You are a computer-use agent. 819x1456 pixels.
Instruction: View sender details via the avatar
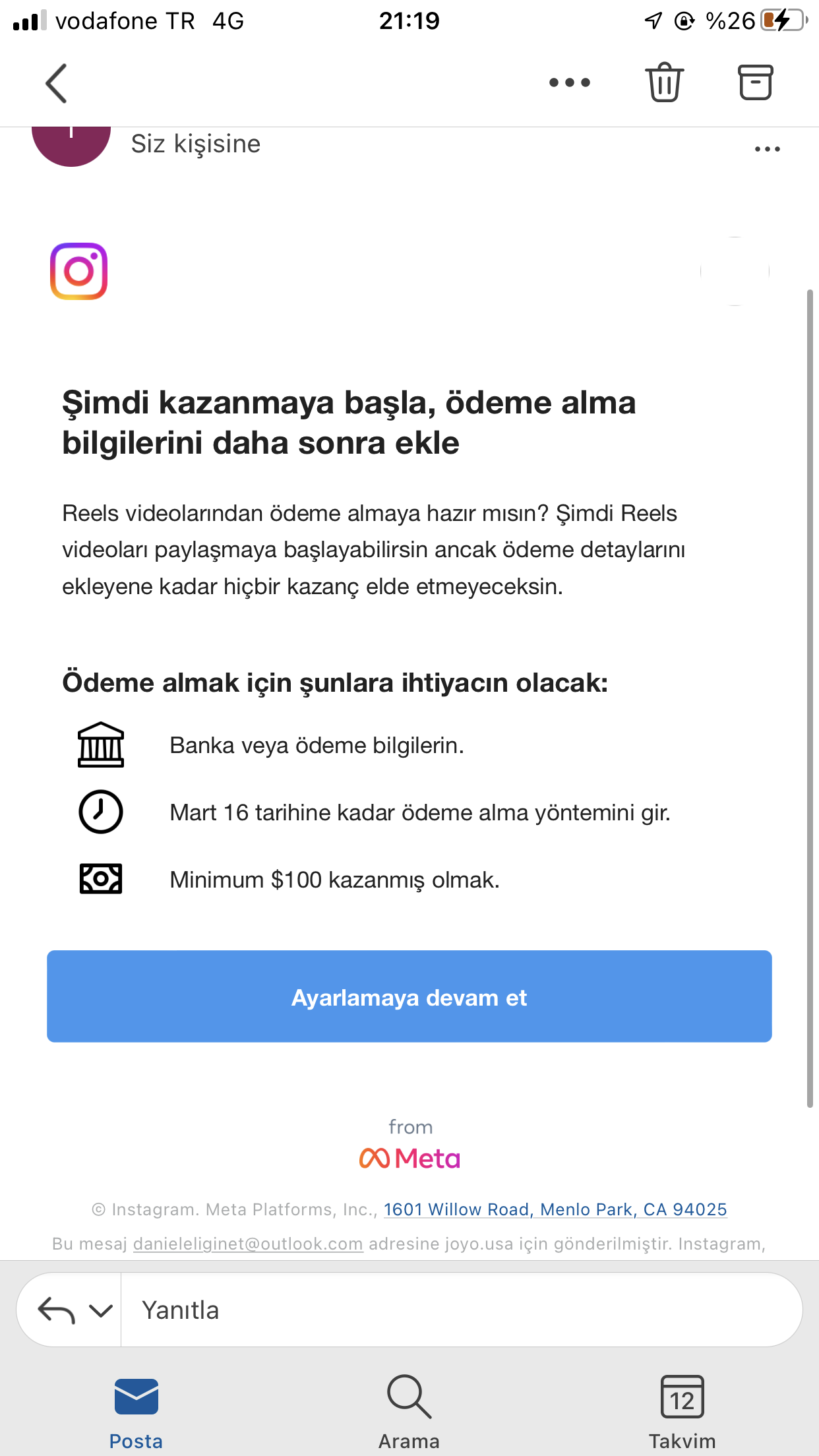pos(71,145)
